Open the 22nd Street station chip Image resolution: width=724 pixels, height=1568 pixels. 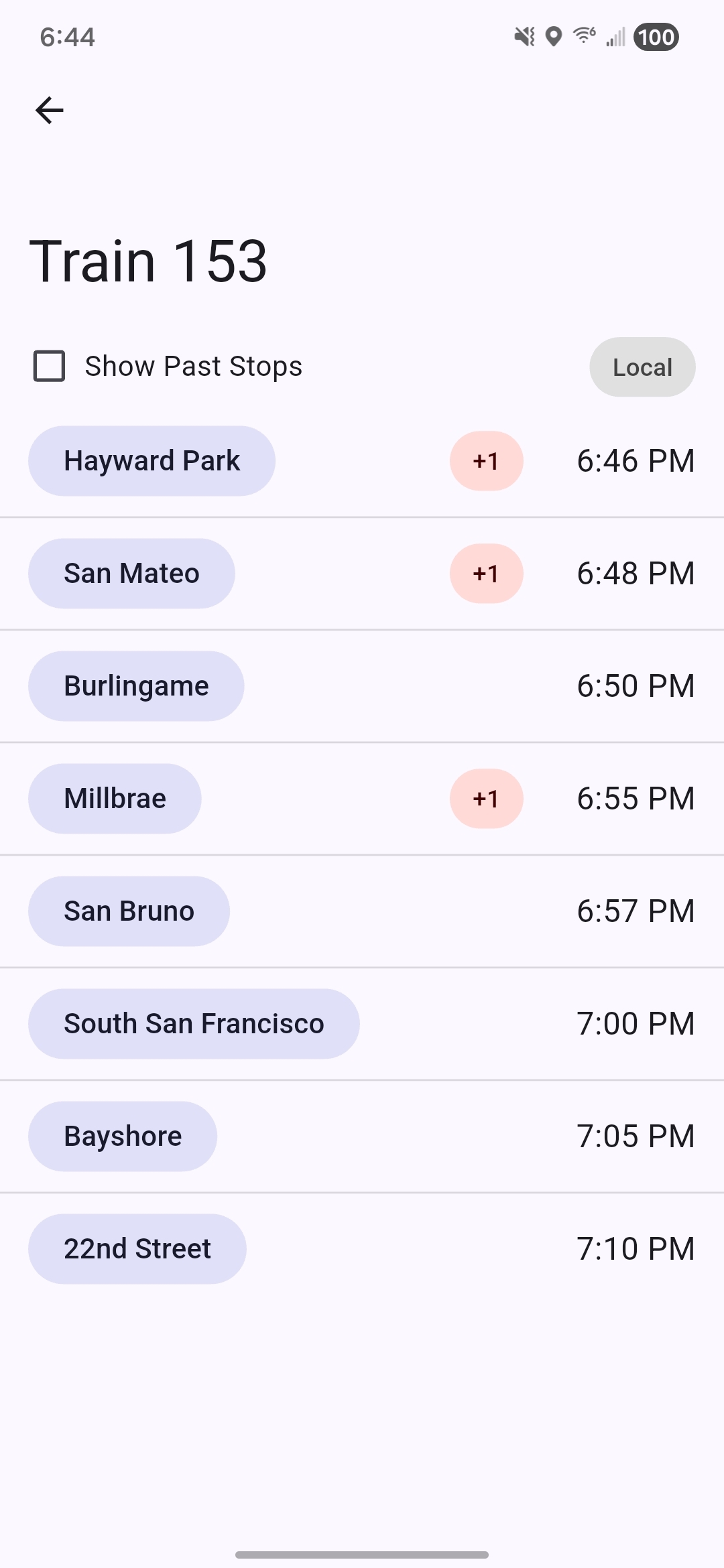[x=137, y=1249]
